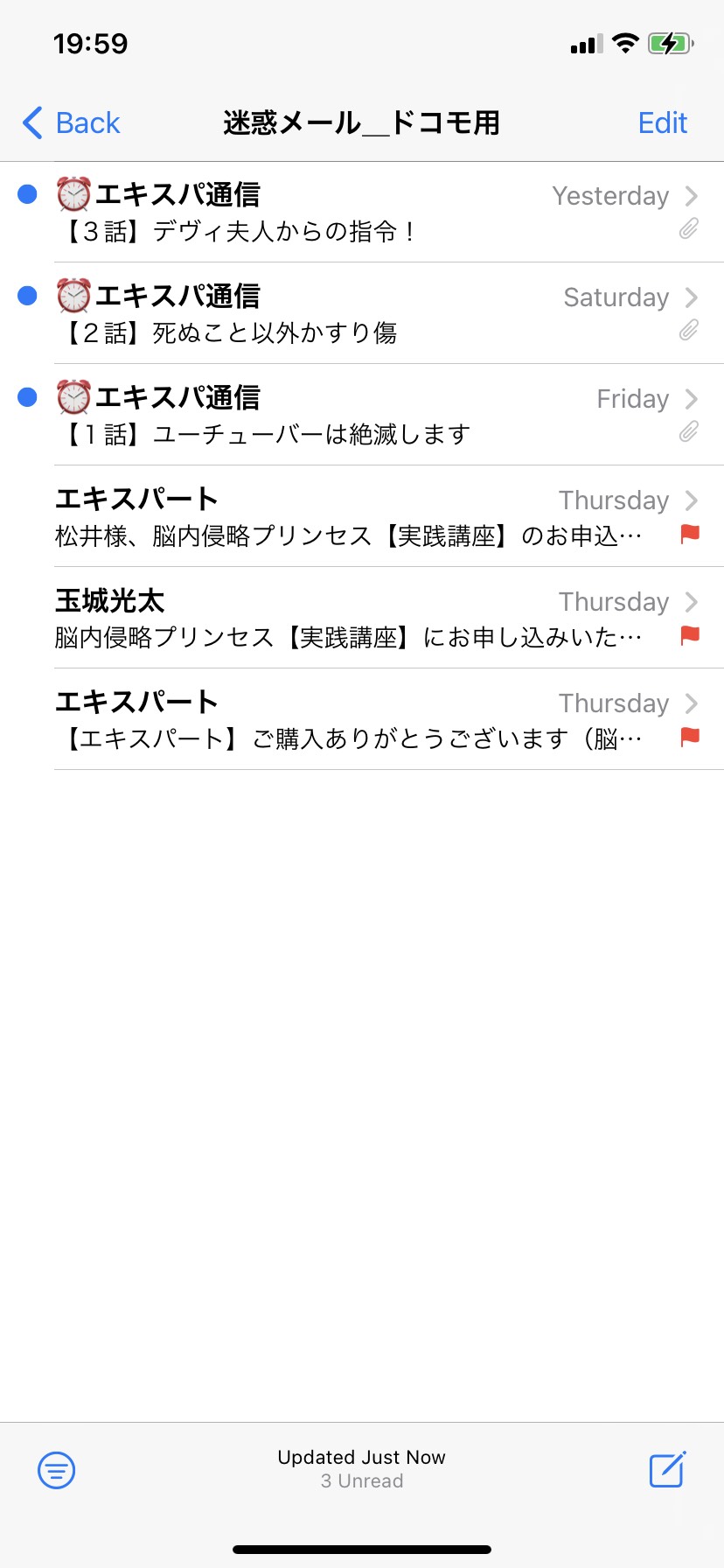The image size is (724, 1568).
Task: Open the email from 玉城光太
Action: (362, 618)
